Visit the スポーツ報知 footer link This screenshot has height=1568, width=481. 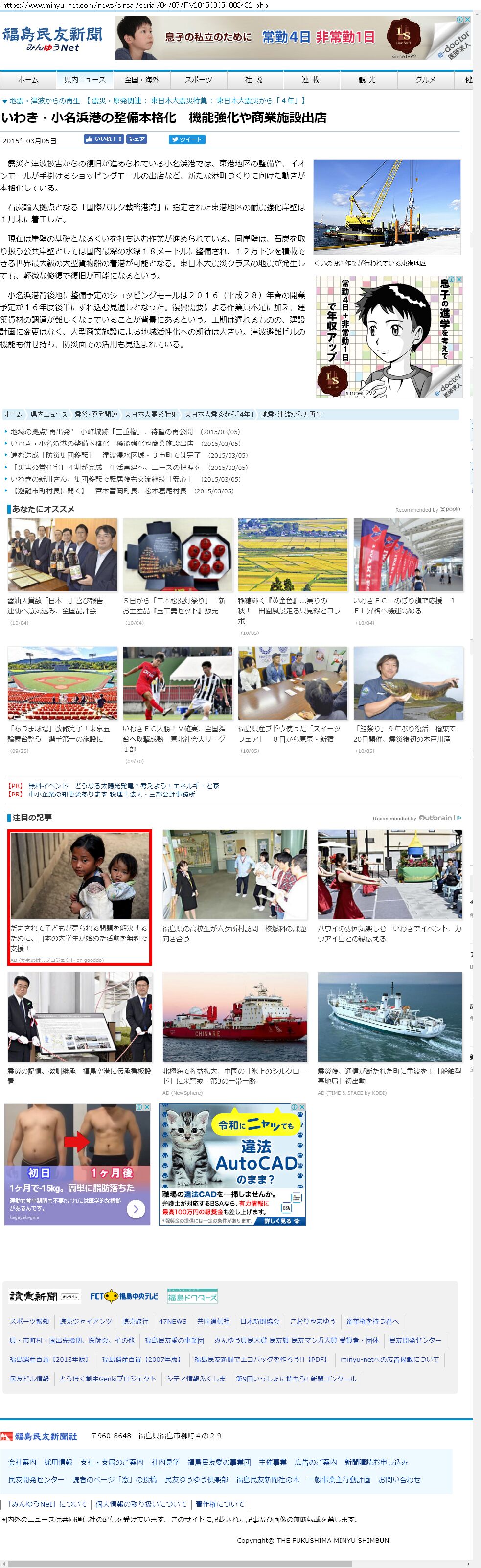point(29,1321)
